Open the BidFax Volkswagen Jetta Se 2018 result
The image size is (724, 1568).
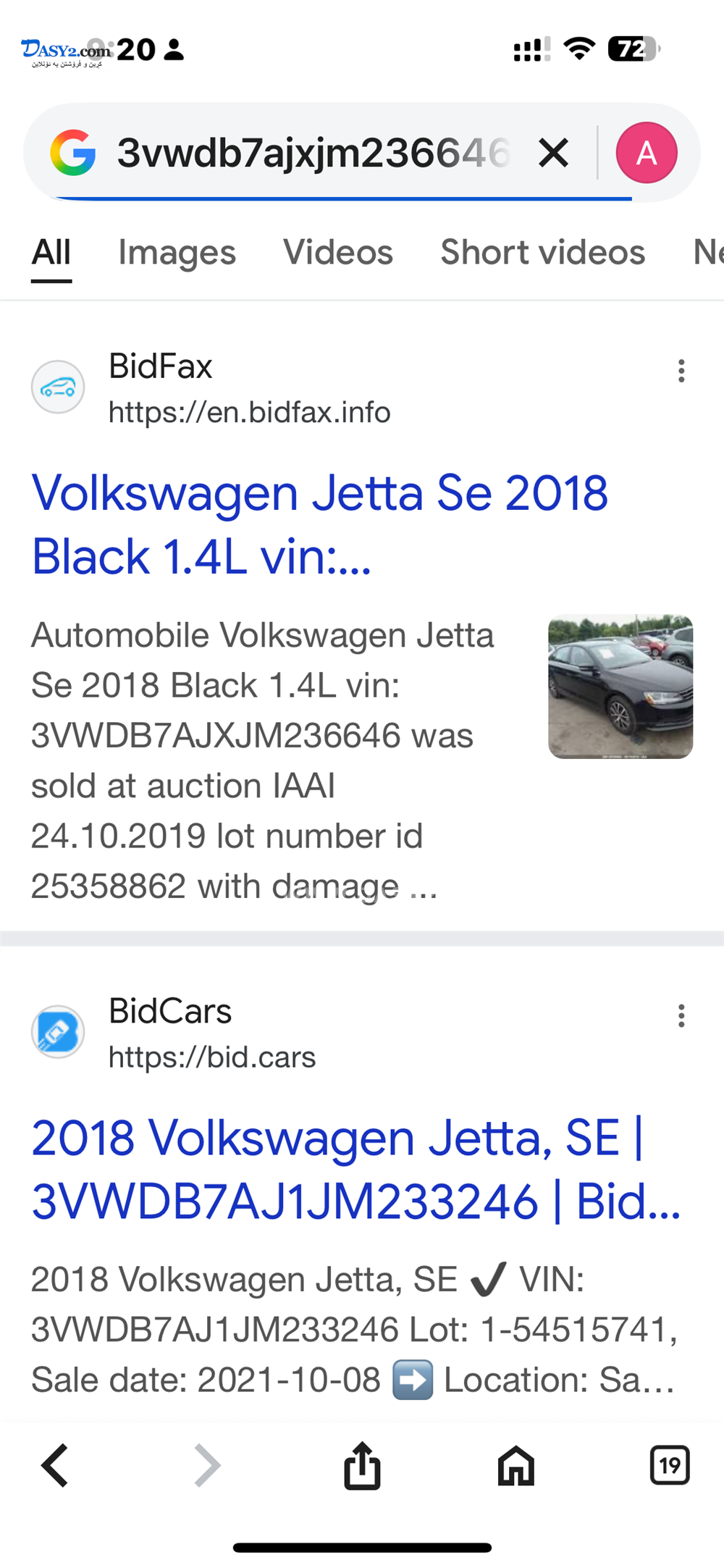[319, 524]
